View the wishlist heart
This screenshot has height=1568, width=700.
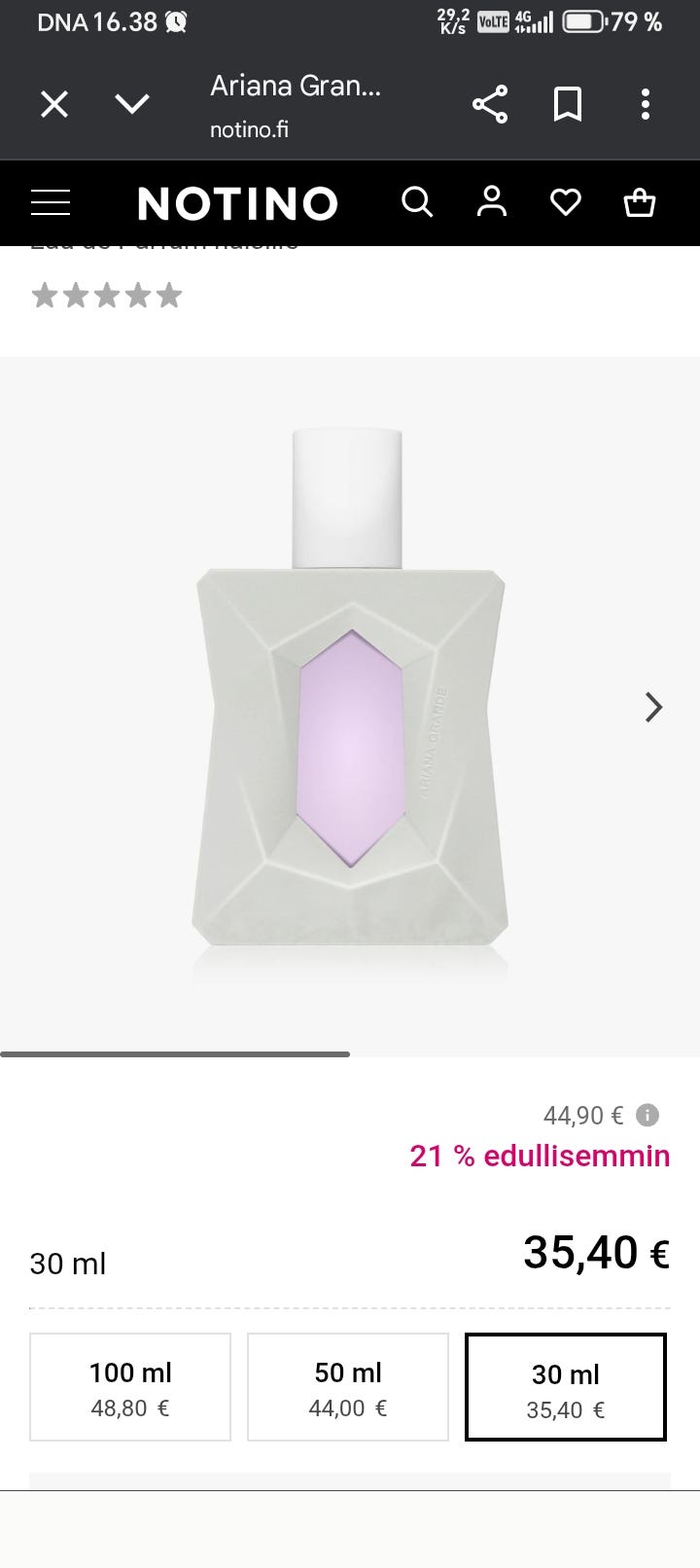click(566, 202)
